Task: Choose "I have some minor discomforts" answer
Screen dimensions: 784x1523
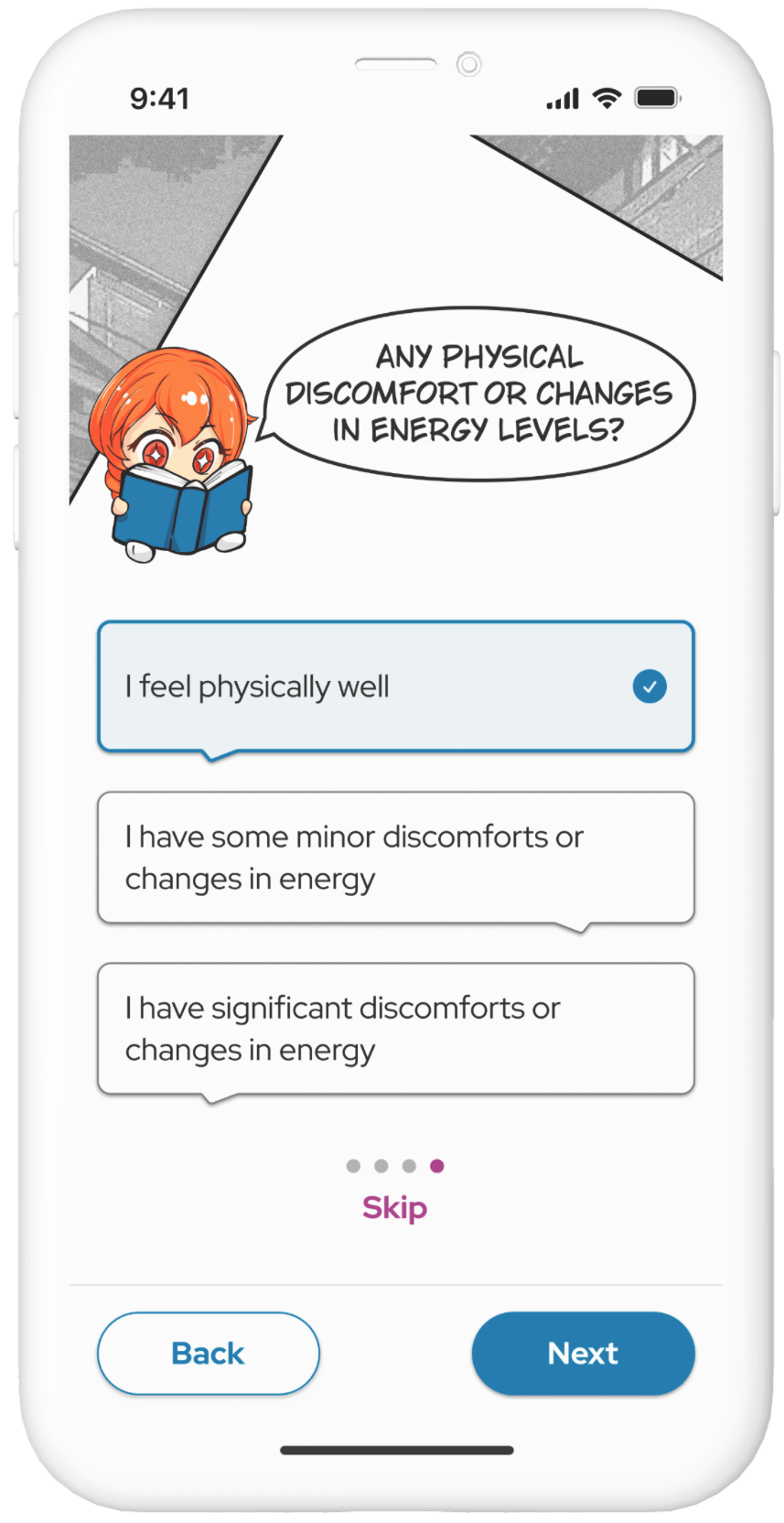Action: (x=395, y=858)
